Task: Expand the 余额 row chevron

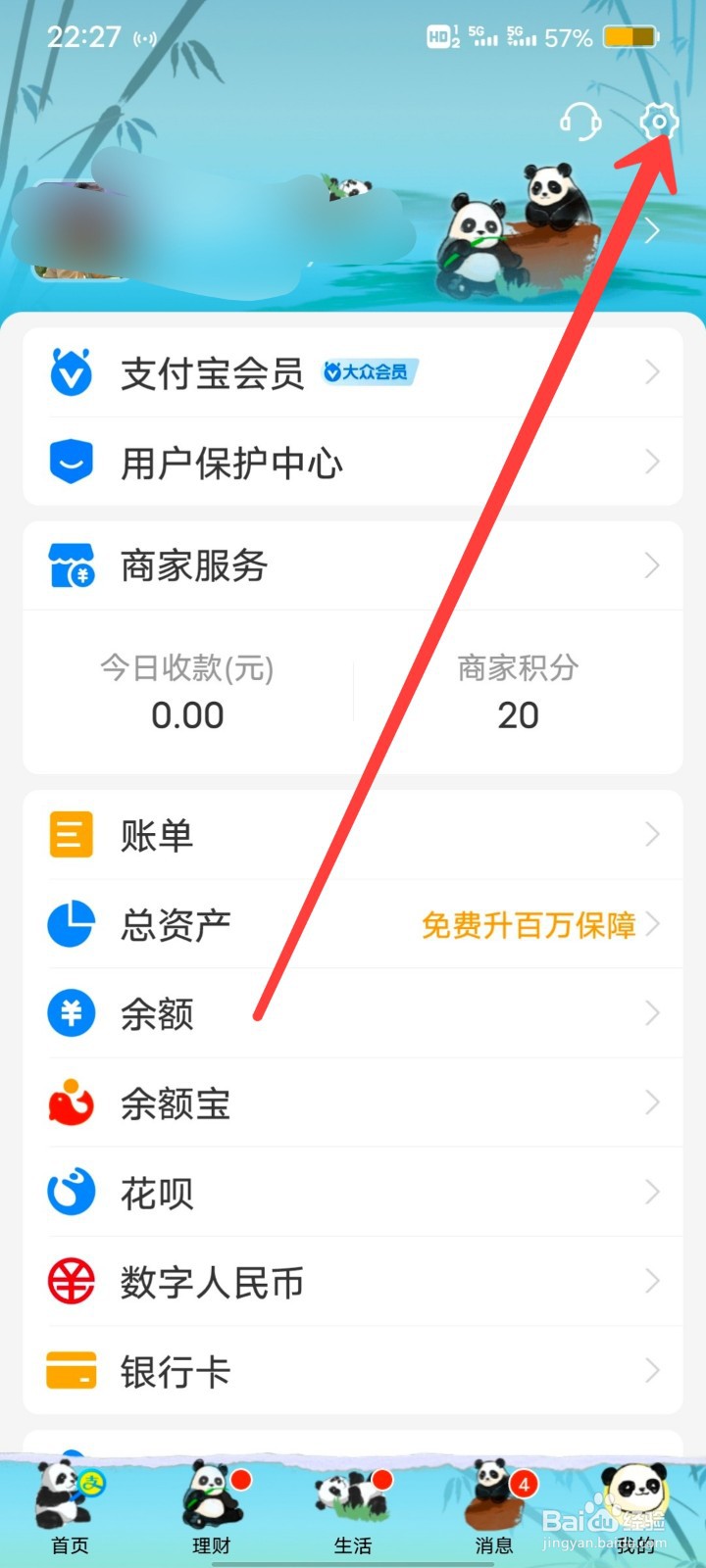Action: point(652,1013)
